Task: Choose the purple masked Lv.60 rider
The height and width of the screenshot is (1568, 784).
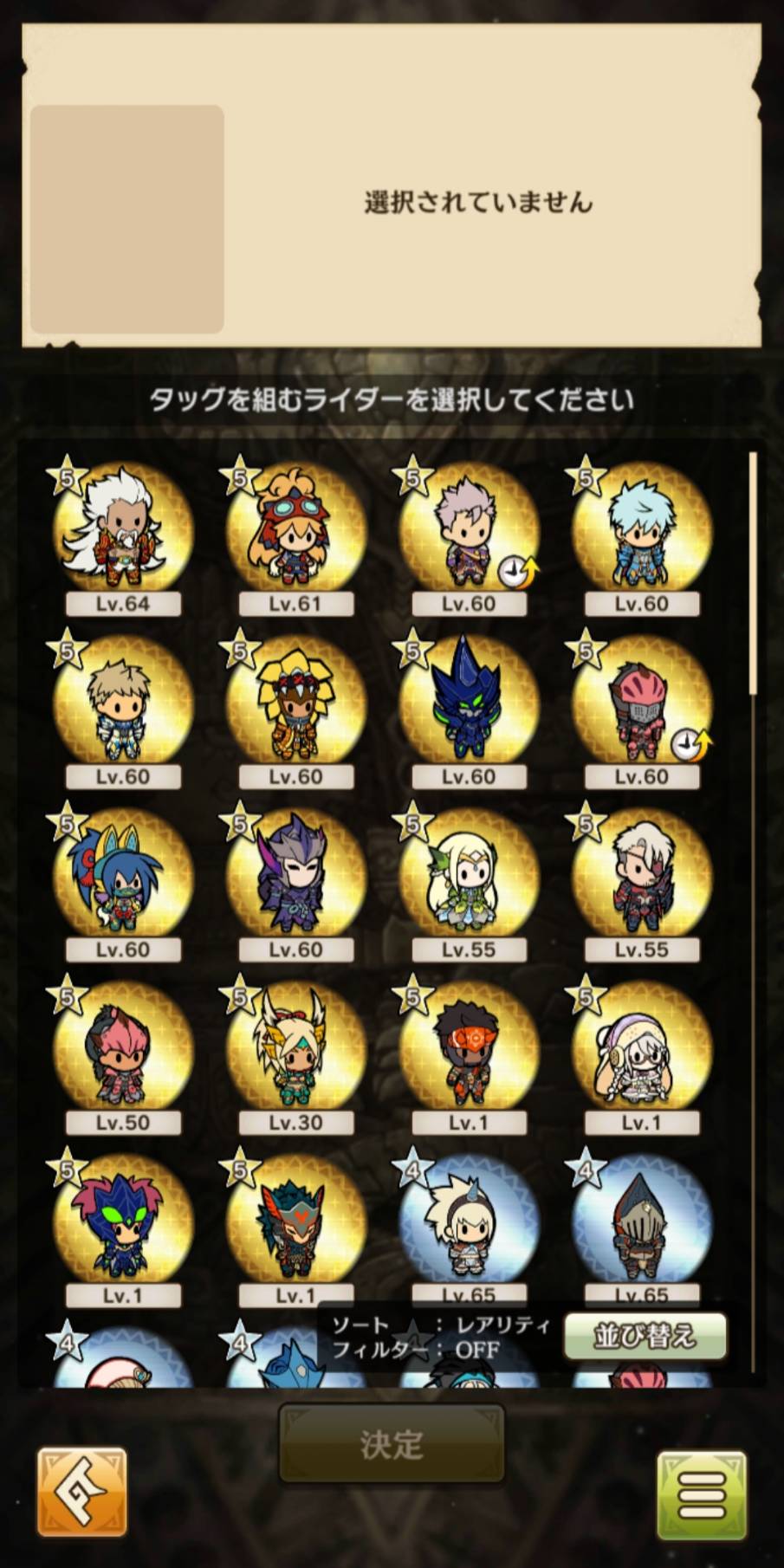Action: [x=295, y=876]
